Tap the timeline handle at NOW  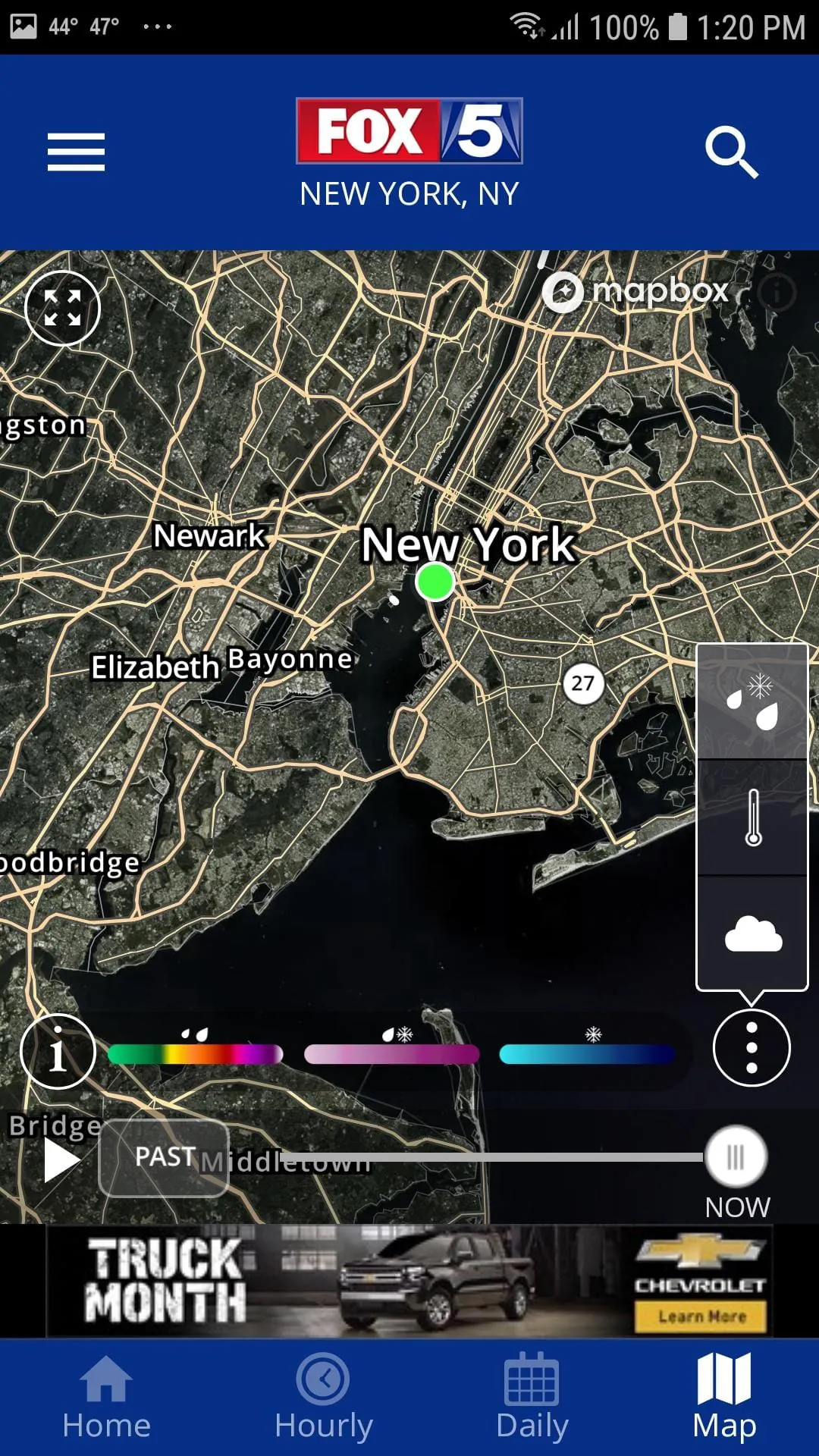pos(736,1157)
